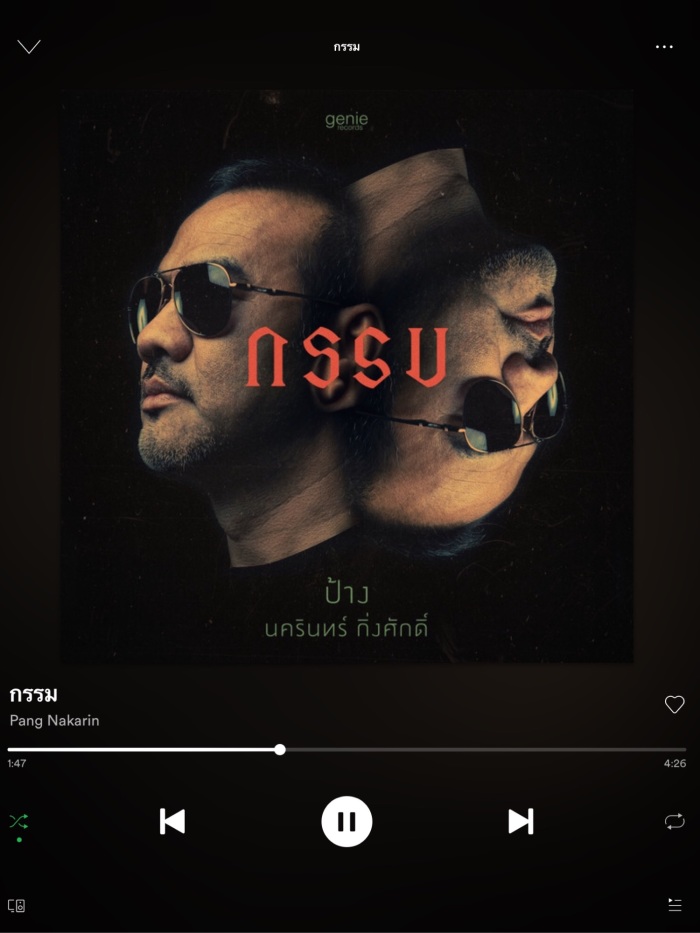The width and height of the screenshot is (700, 933).
Task: Open the devices available menu
Action: pyautogui.click(x=17, y=905)
